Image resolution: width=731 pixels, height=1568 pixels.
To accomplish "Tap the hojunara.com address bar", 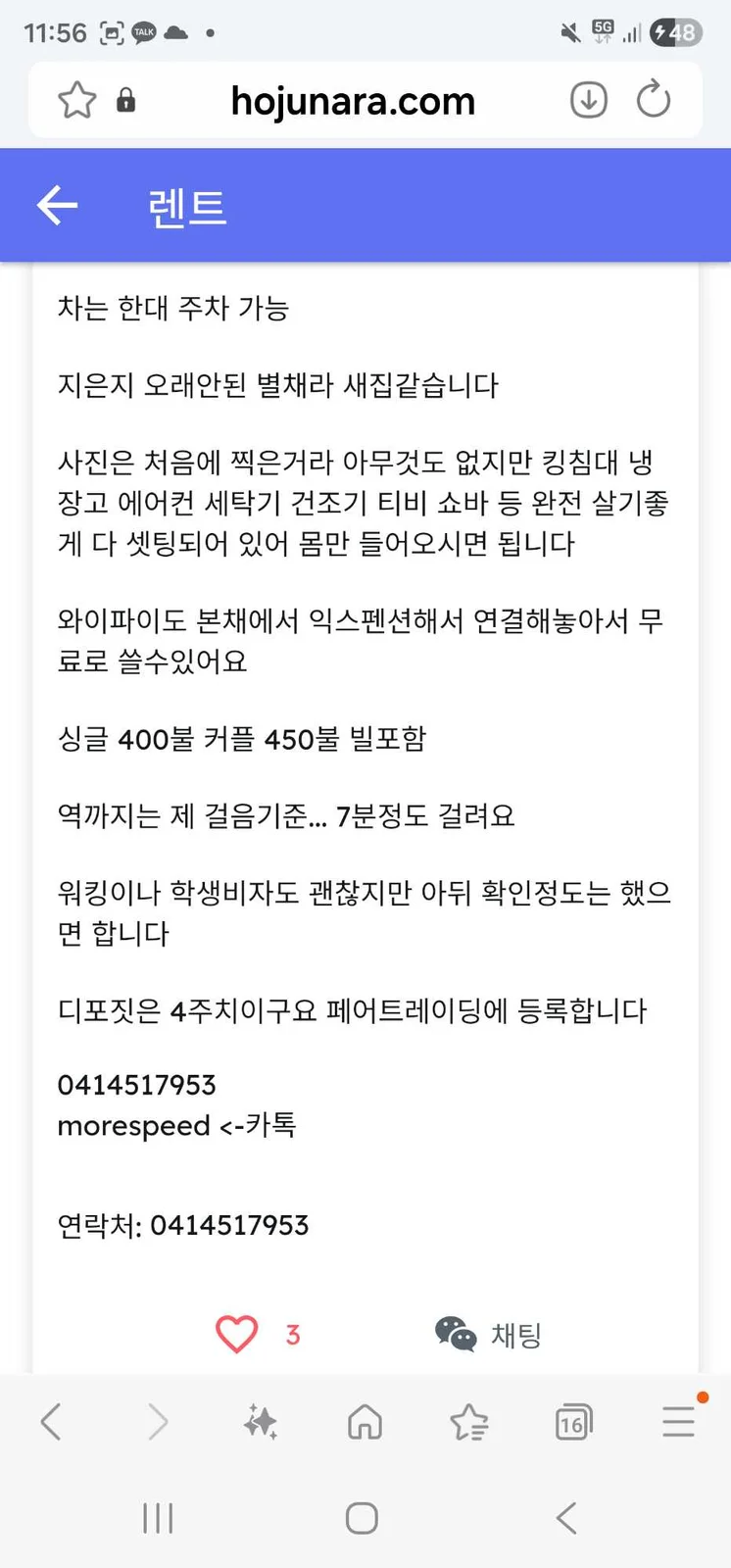I will 353,100.
